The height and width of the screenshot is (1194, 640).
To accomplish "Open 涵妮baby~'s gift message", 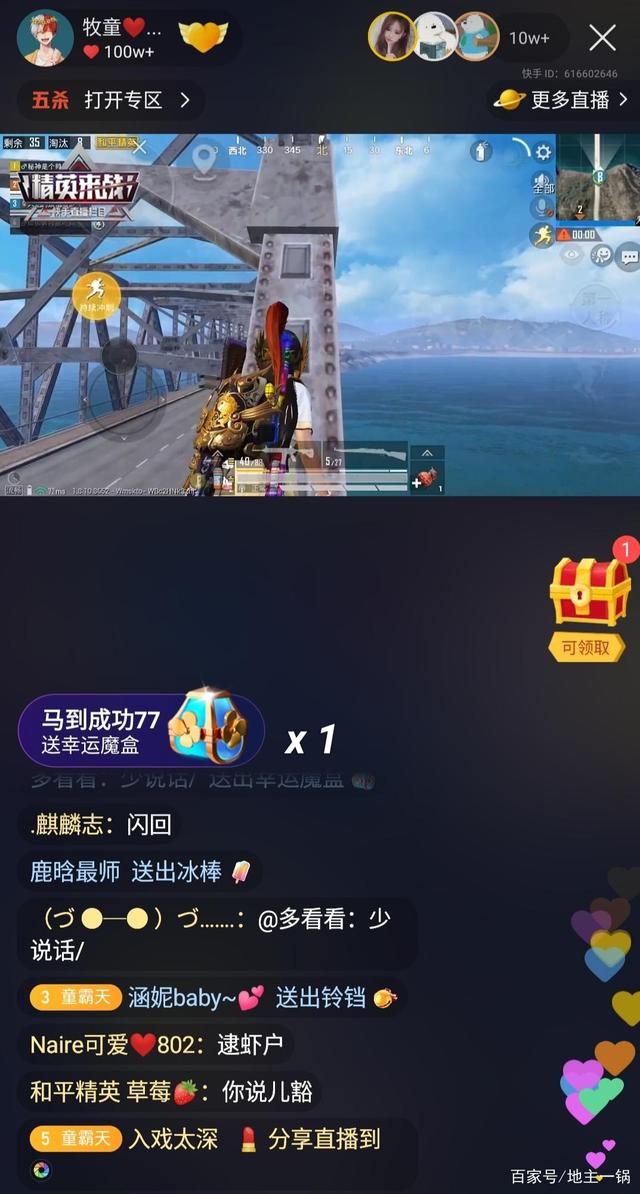I will (212, 997).
